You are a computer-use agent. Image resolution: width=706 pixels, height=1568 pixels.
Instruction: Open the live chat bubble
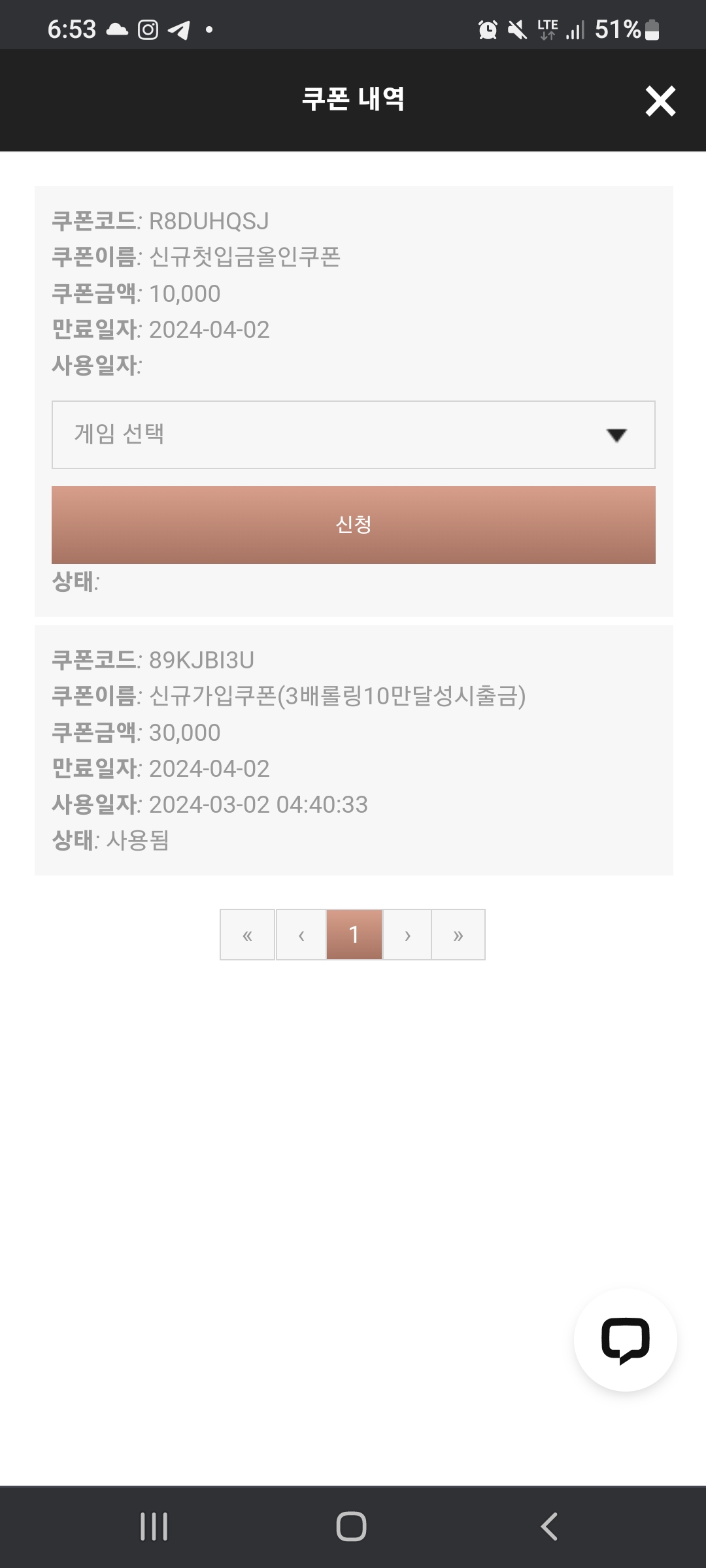626,1341
